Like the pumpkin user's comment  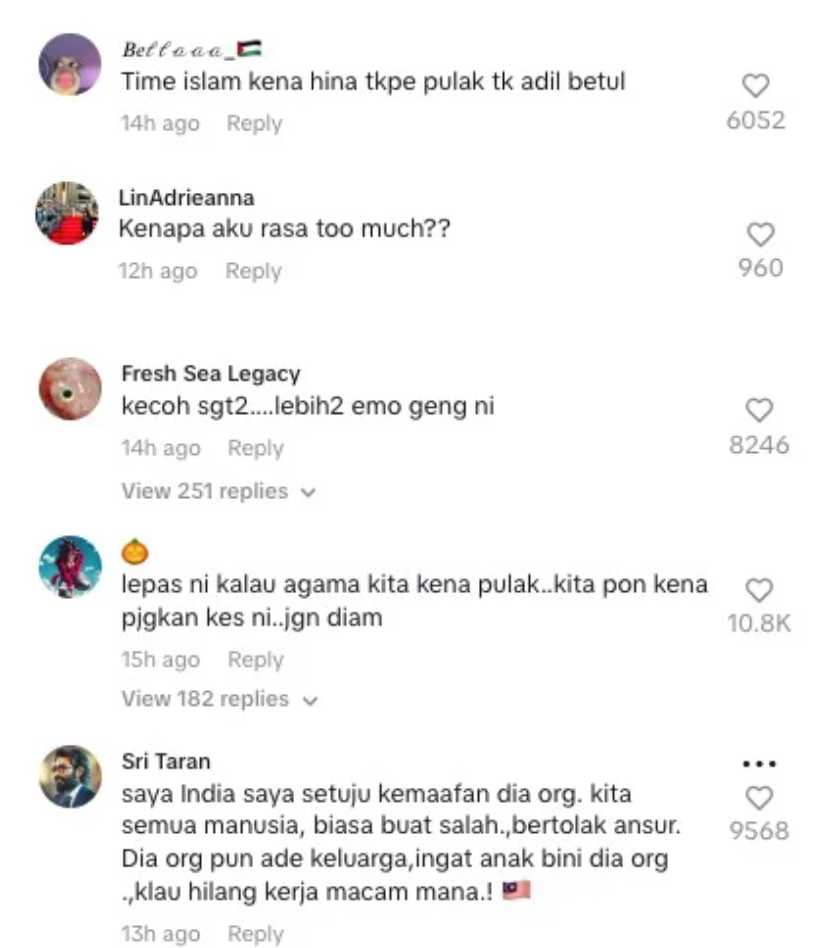click(x=760, y=590)
